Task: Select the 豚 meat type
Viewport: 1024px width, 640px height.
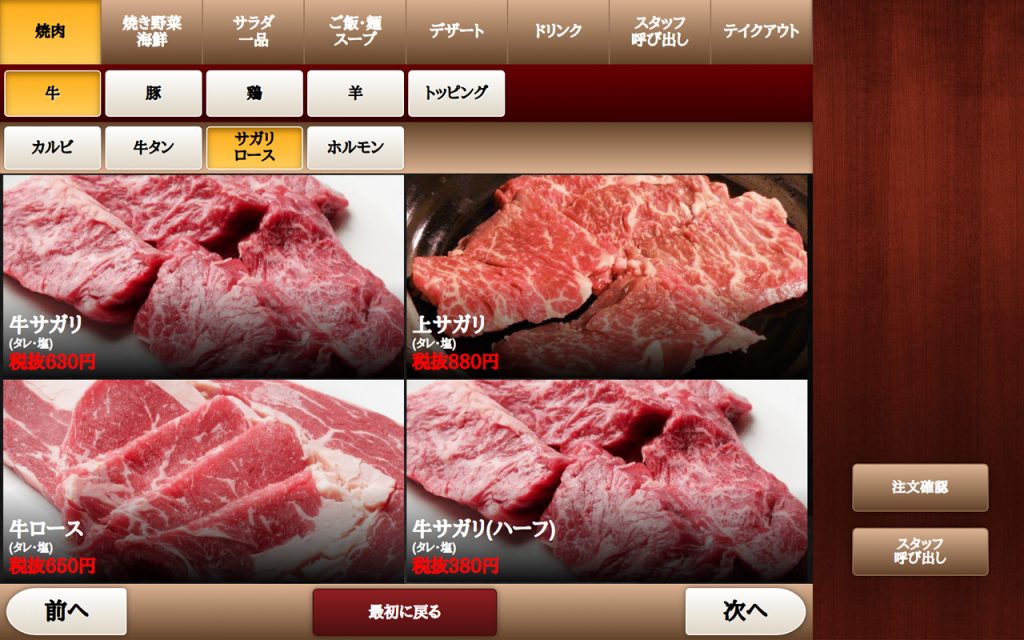Action: (153, 93)
